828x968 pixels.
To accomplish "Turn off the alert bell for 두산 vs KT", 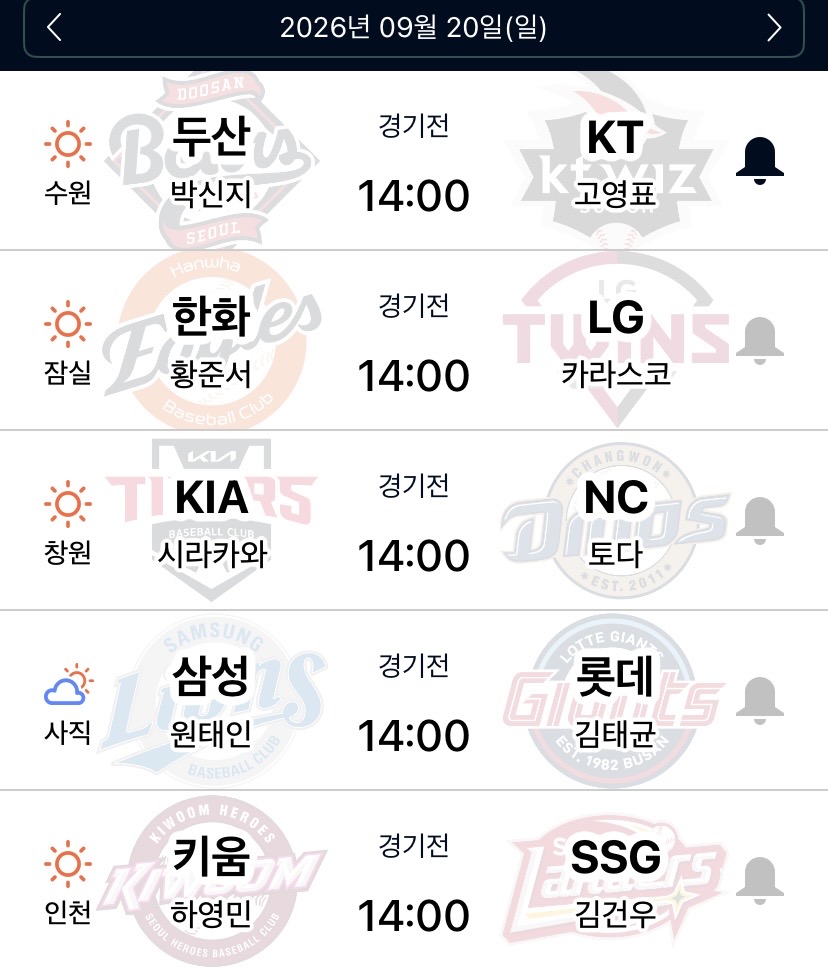I will coord(759,161).
